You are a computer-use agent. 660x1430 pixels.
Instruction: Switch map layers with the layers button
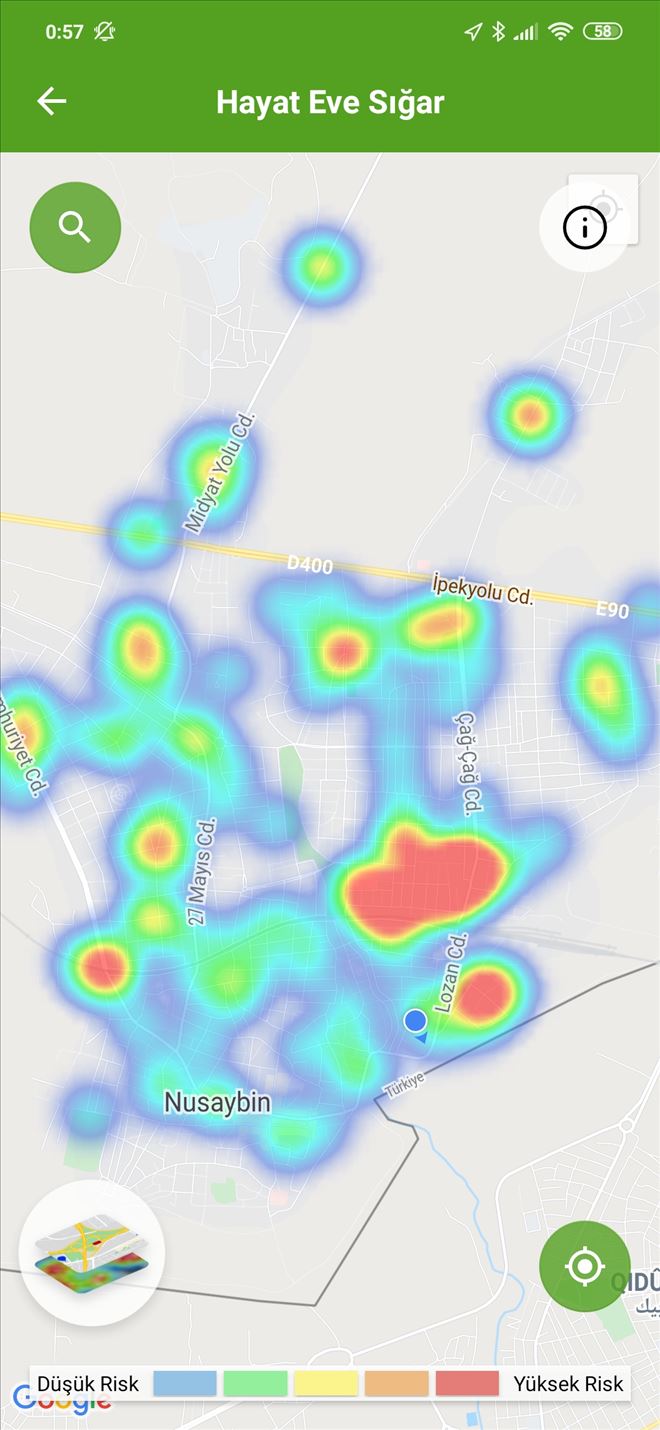[91, 1252]
